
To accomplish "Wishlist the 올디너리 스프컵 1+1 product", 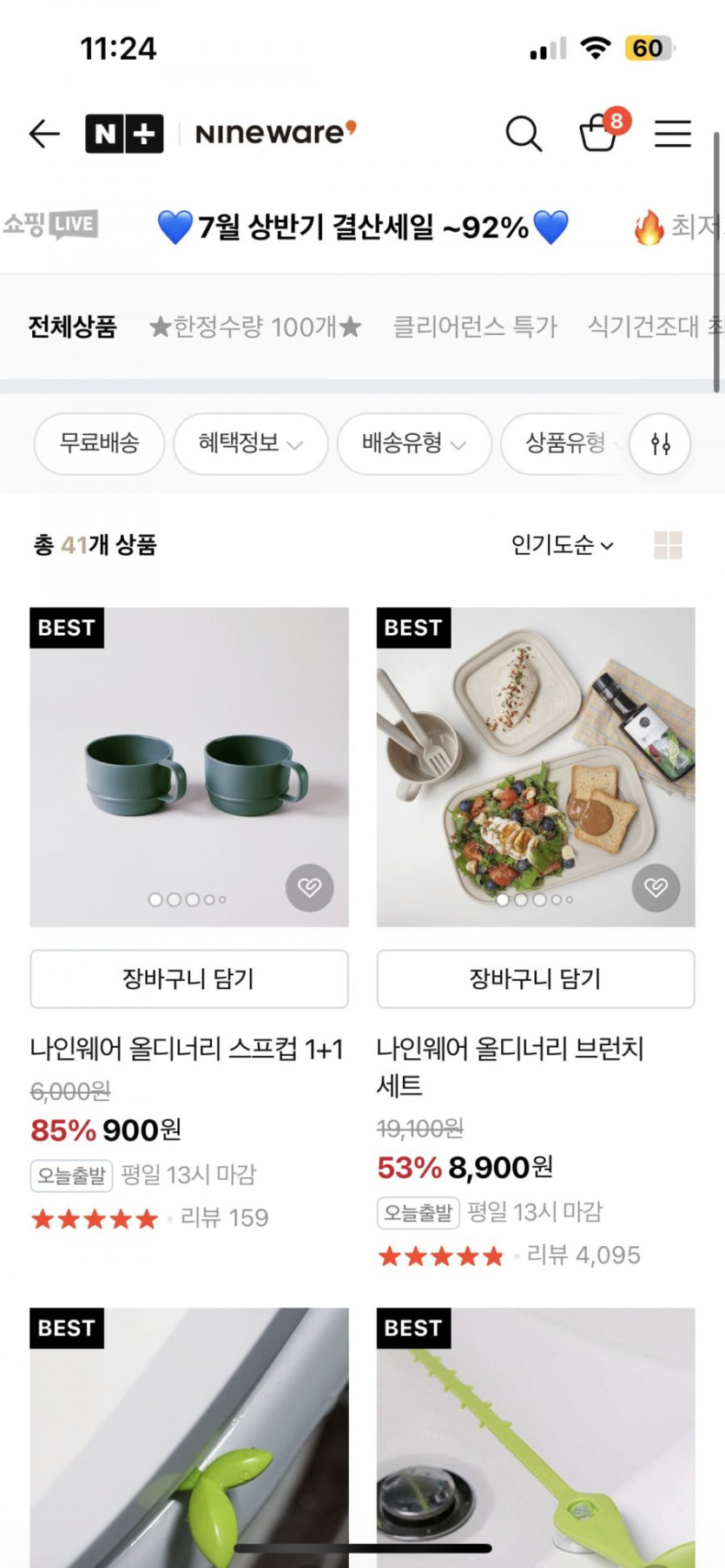I will (x=310, y=887).
